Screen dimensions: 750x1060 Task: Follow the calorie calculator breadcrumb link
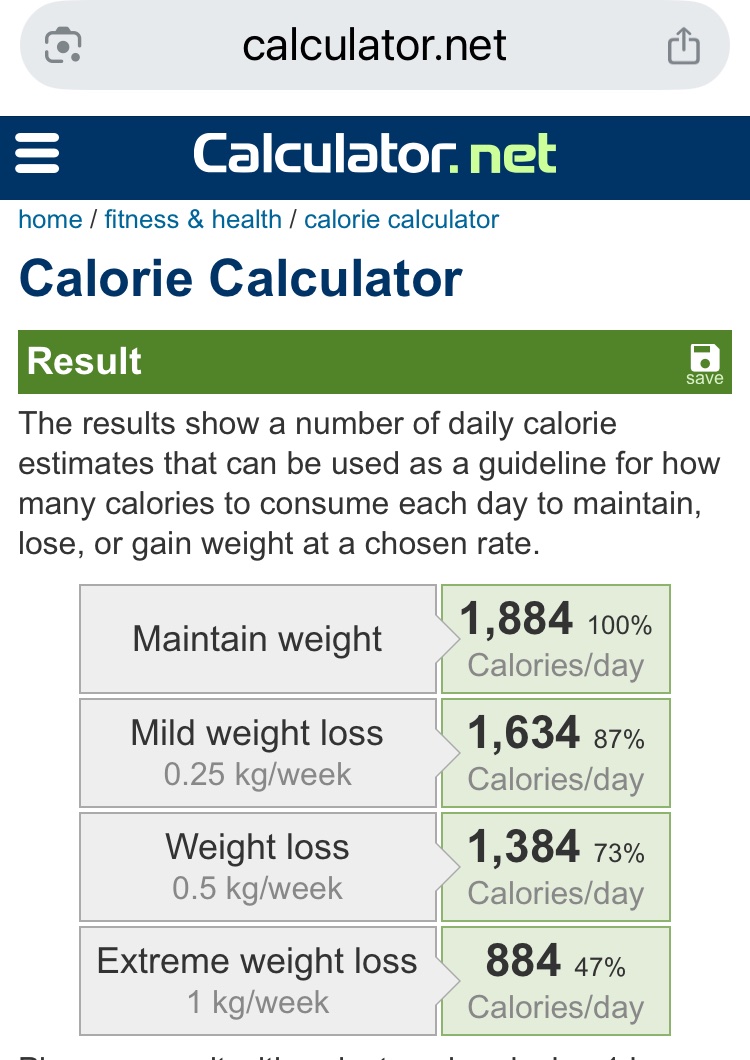(x=401, y=220)
